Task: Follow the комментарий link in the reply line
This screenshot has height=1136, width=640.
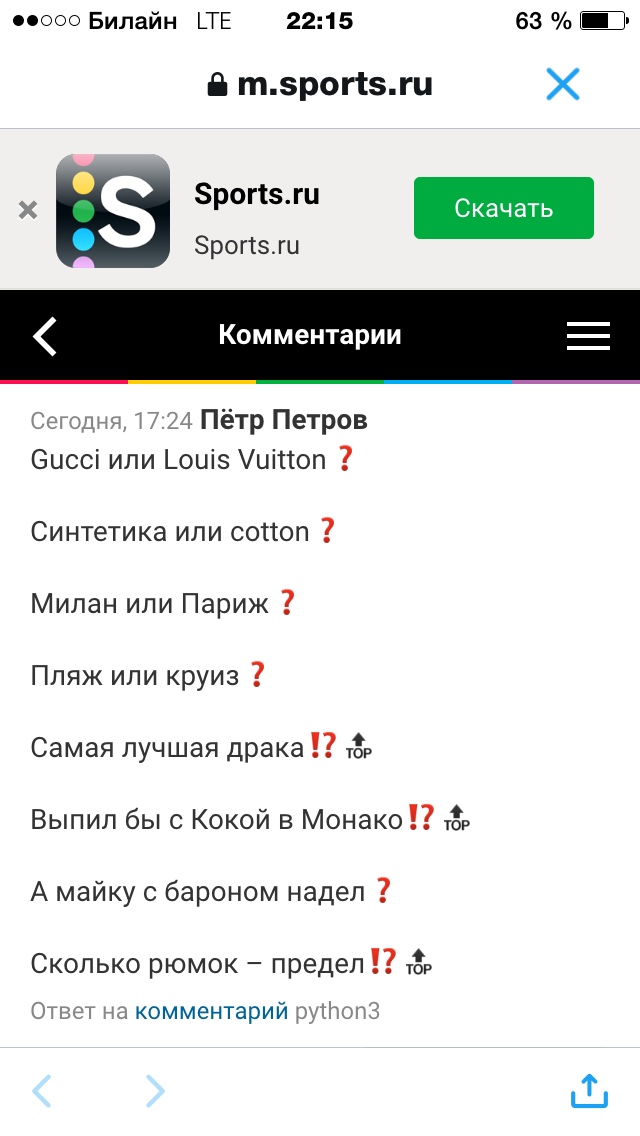Action: pos(212,1011)
